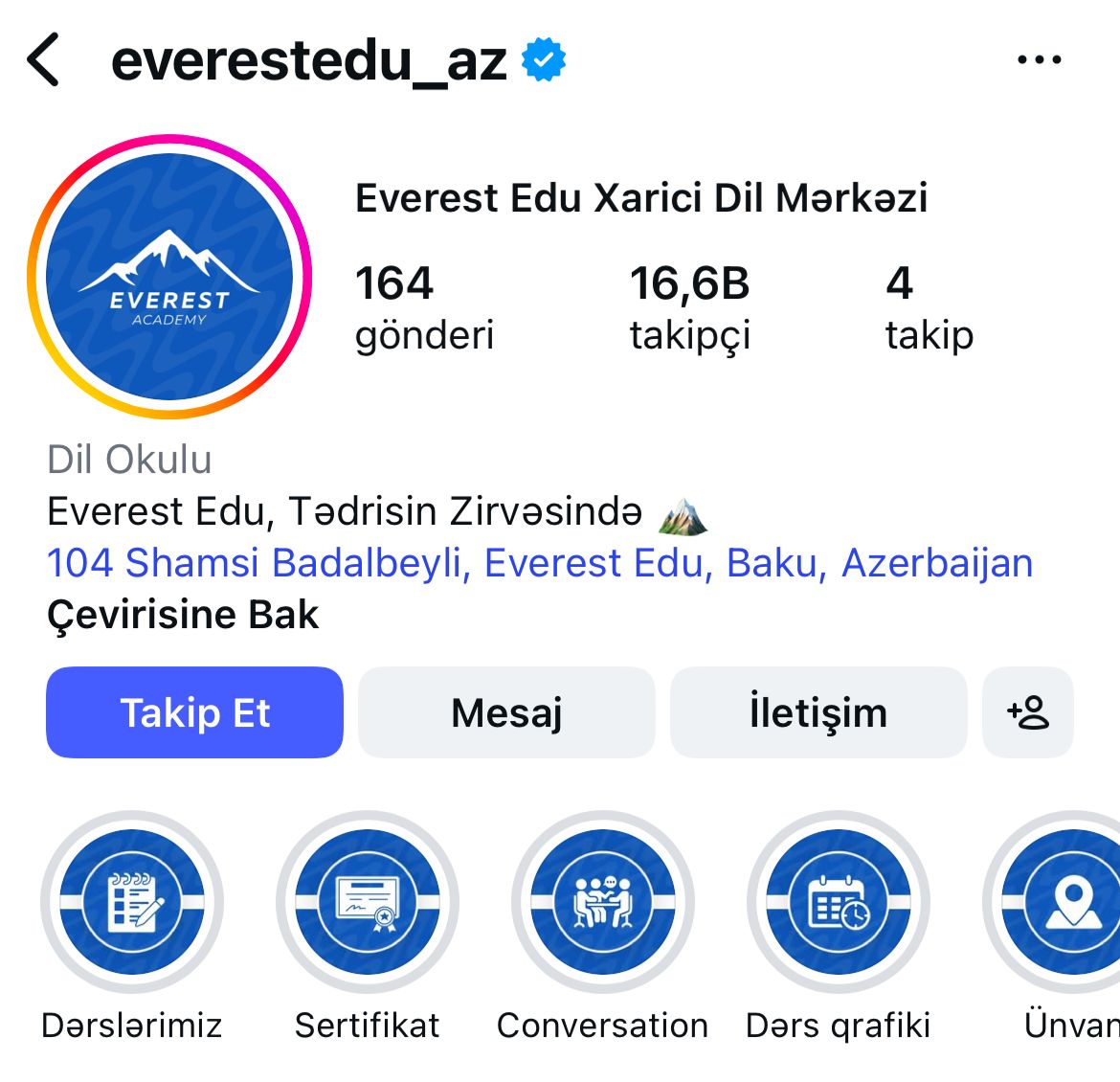Open the Dərs qrafiki highlight
1120x1082 pixels.
838,902
